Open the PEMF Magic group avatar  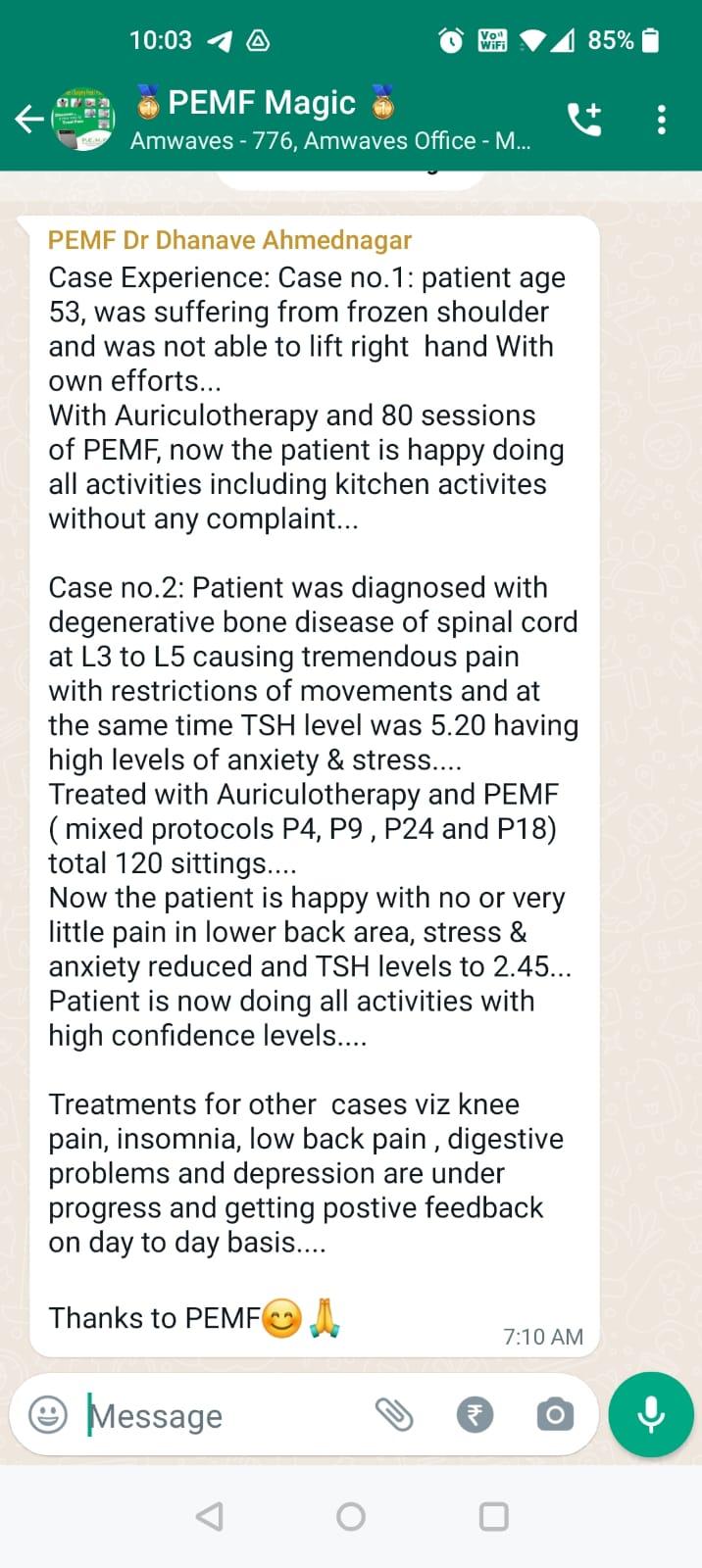tap(84, 120)
